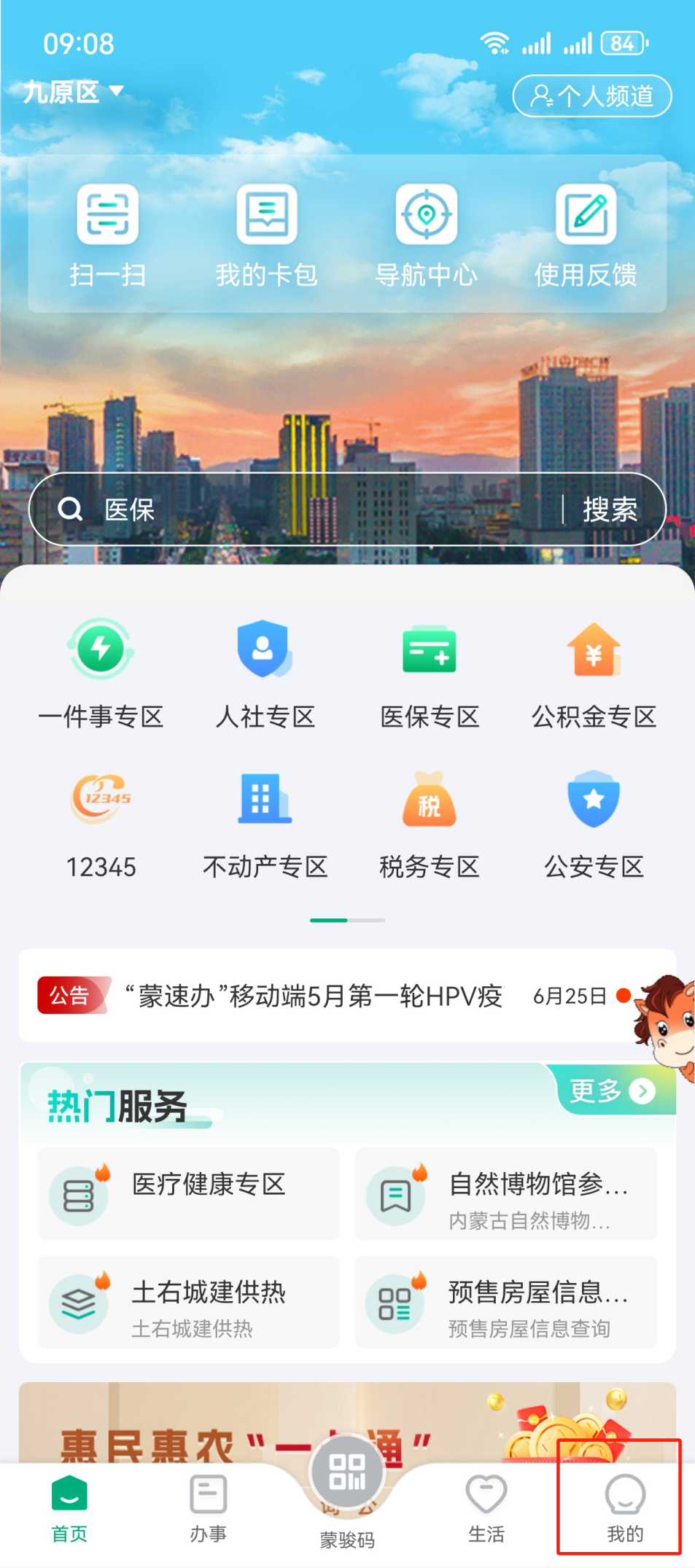
Task: Open 人社专区
Action: click(x=265, y=672)
